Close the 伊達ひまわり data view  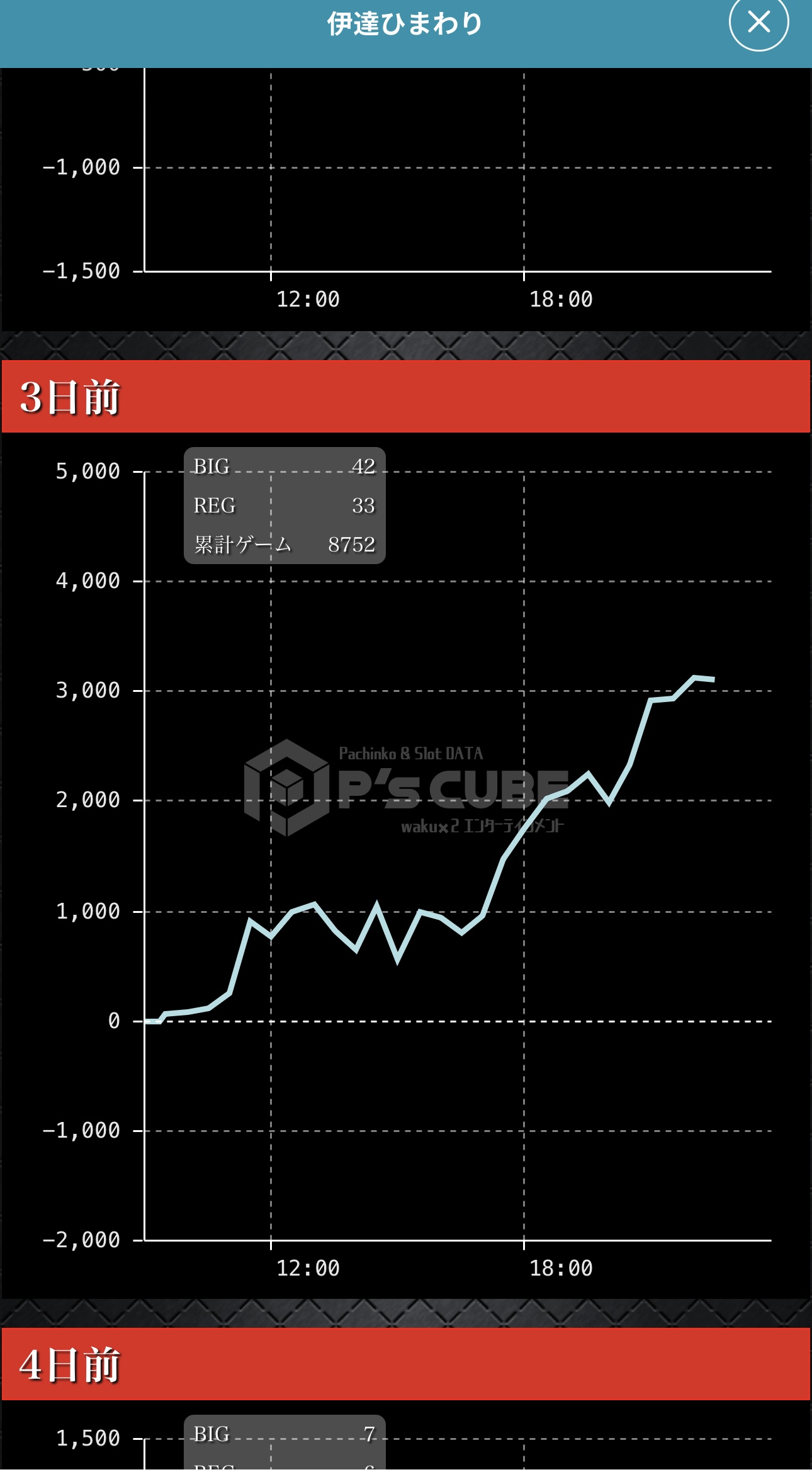[x=758, y=22]
